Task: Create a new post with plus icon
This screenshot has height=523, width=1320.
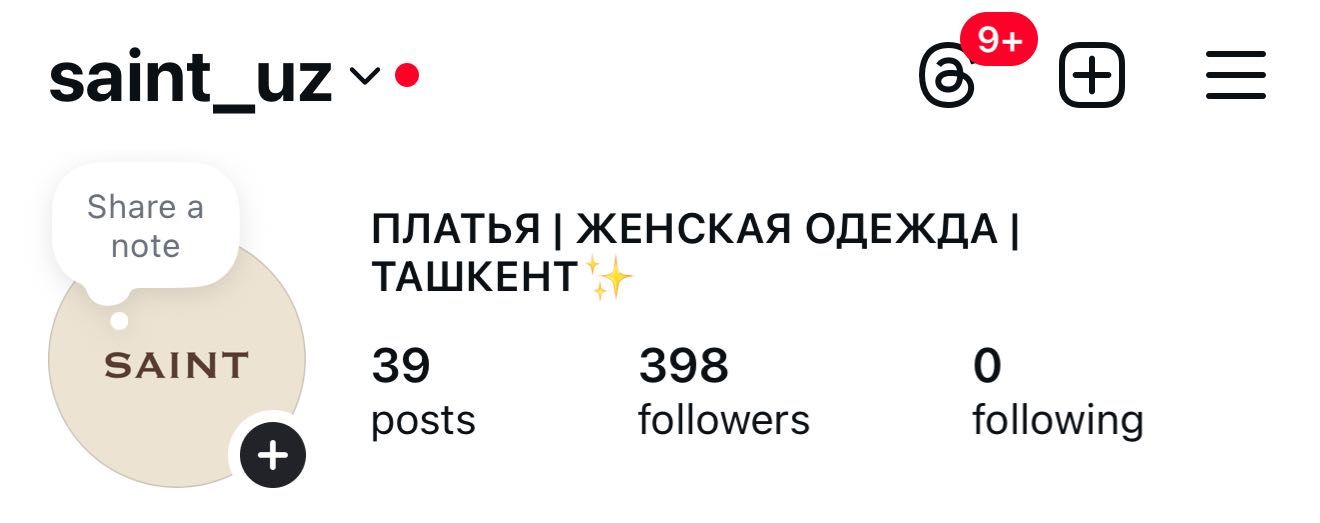Action: pos(1091,76)
